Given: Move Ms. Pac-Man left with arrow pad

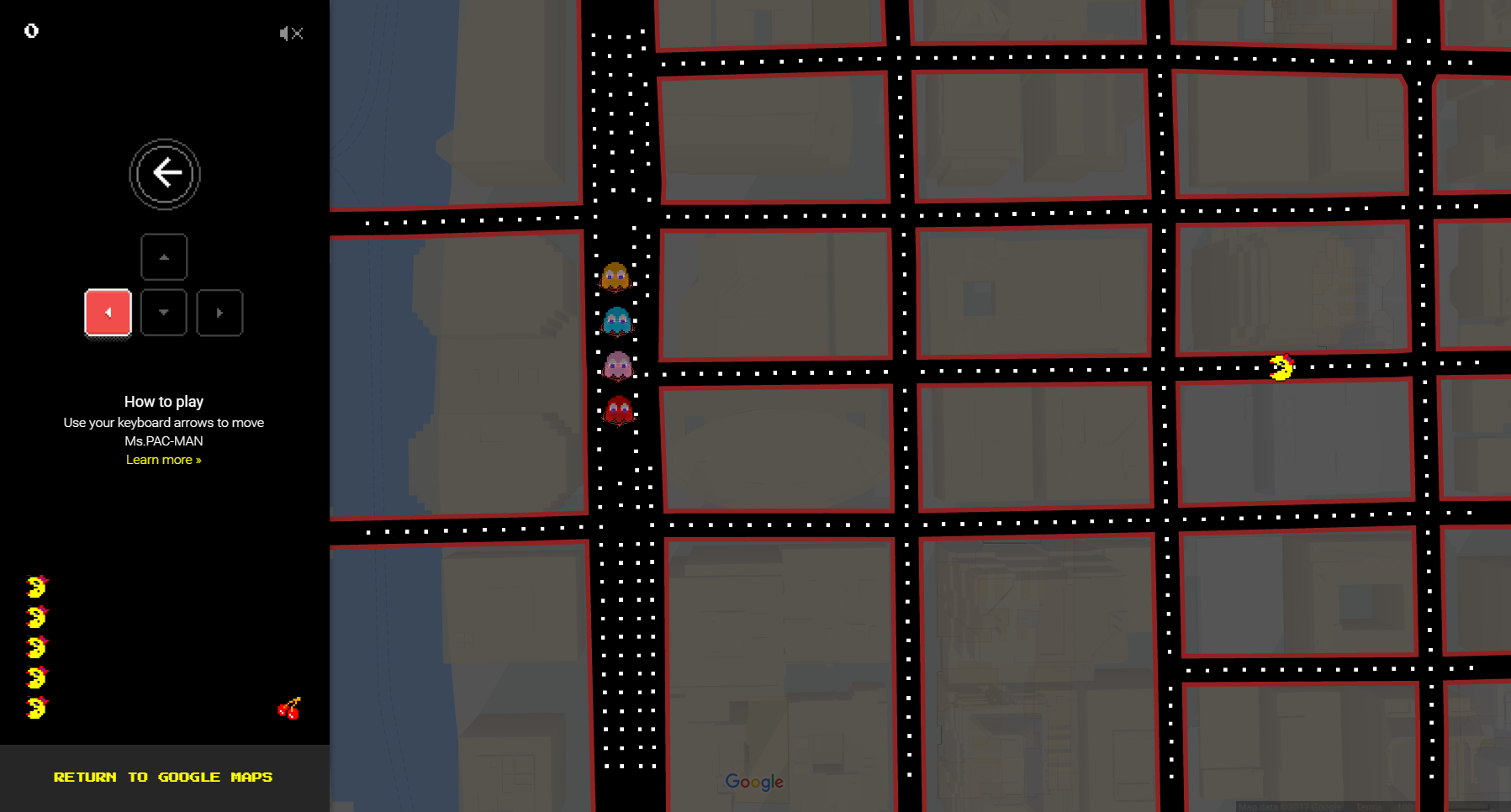Looking at the screenshot, I should [x=108, y=313].
